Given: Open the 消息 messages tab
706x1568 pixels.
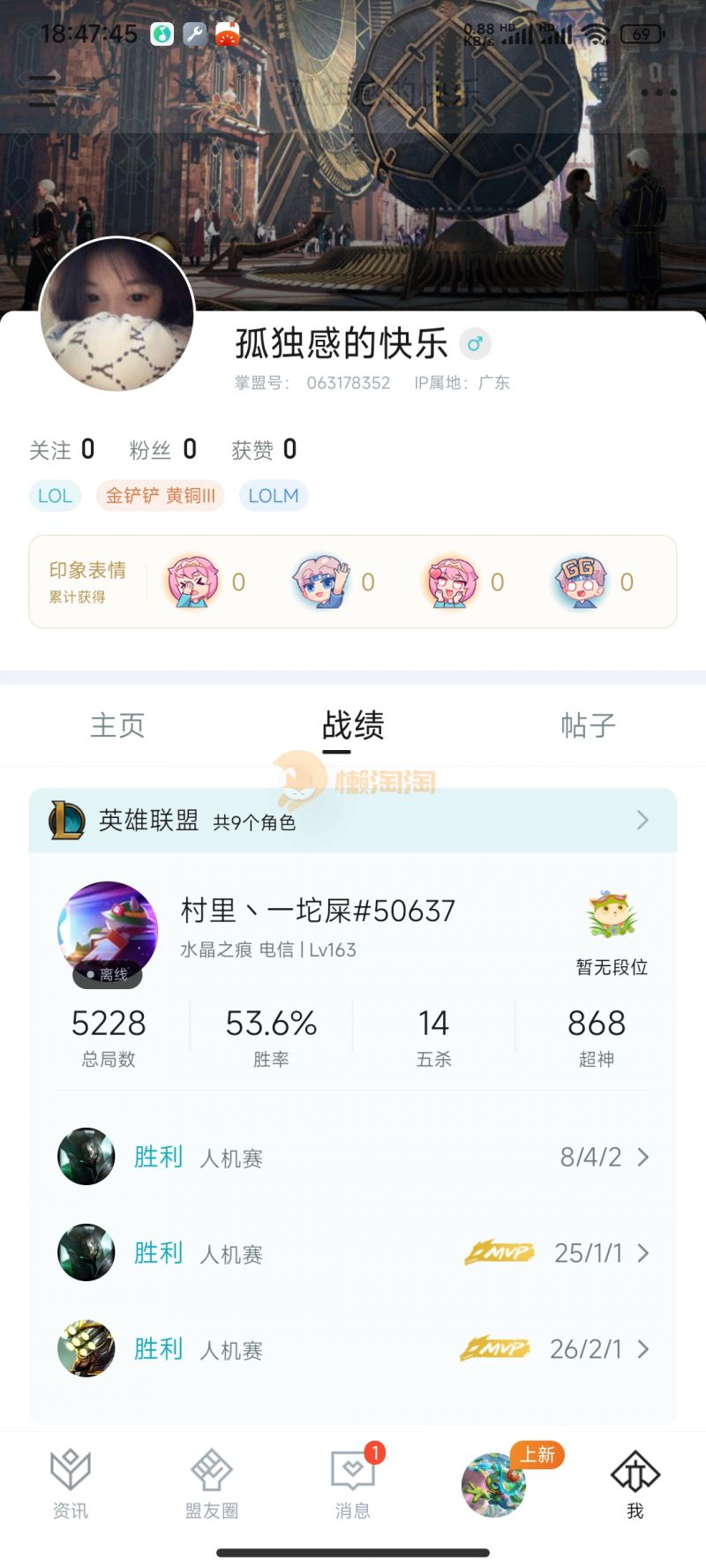Looking at the screenshot, I should pyautogui.click(x=353, y=1484).
